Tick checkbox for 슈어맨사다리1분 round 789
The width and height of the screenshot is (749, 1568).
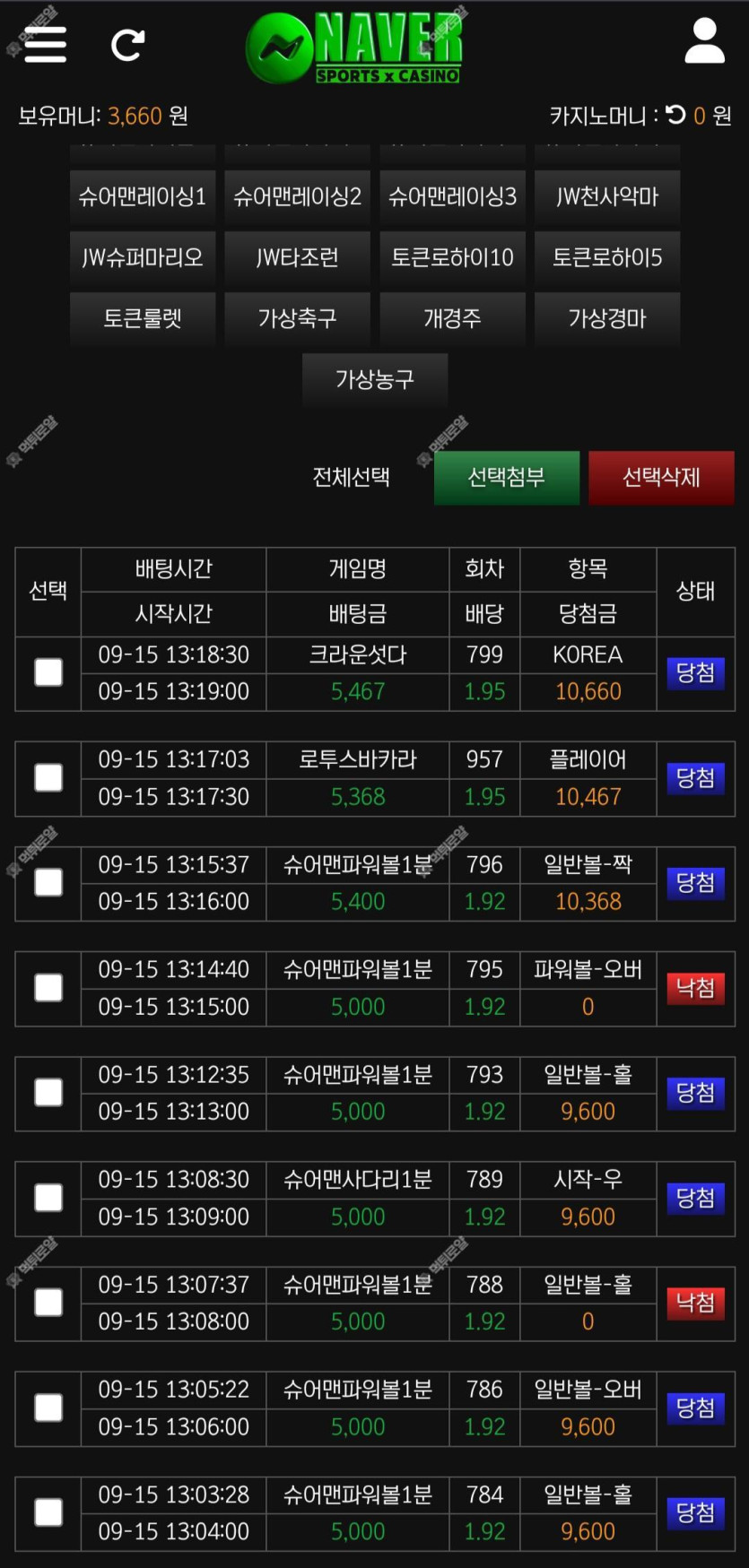coord(48,1198)
